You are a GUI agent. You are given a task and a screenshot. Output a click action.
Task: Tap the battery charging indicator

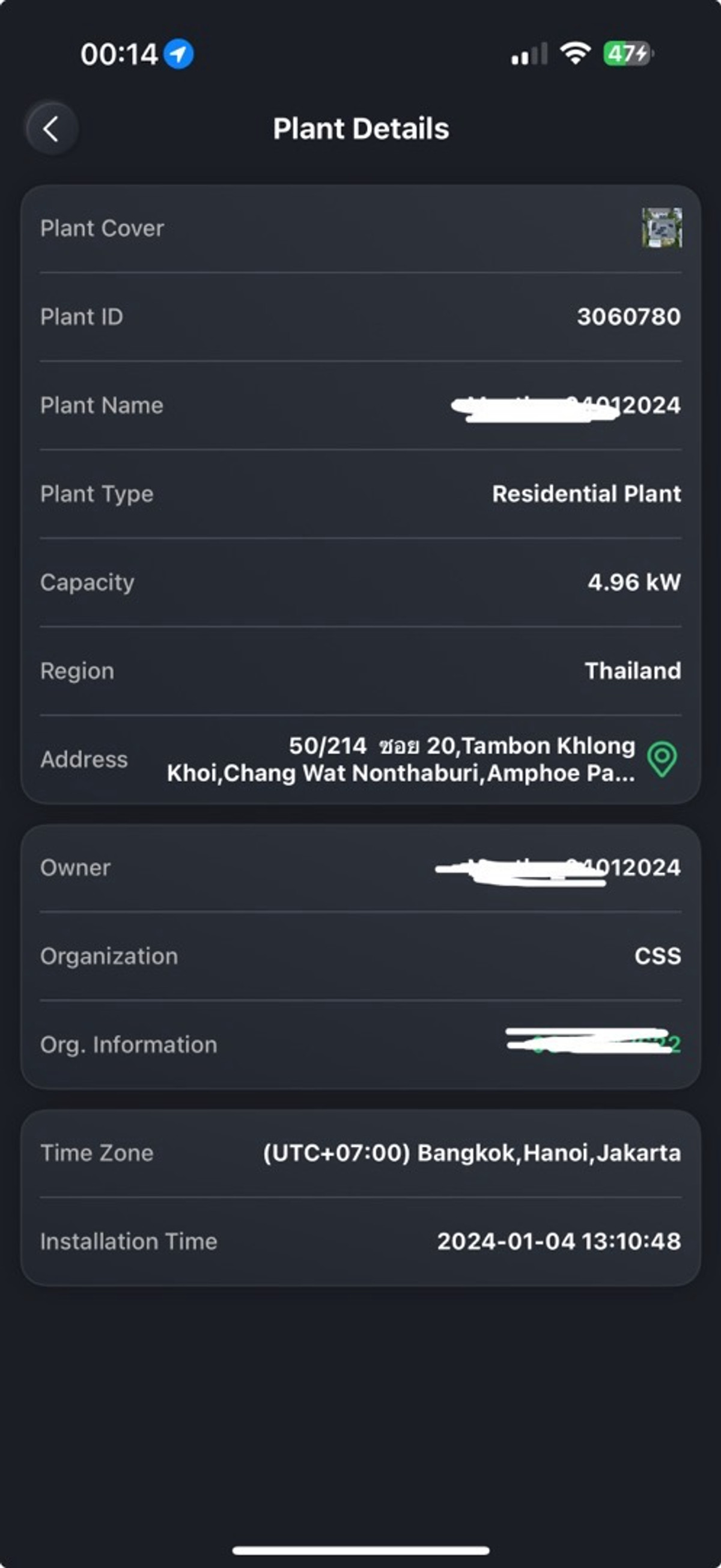[x=624, y=54]
